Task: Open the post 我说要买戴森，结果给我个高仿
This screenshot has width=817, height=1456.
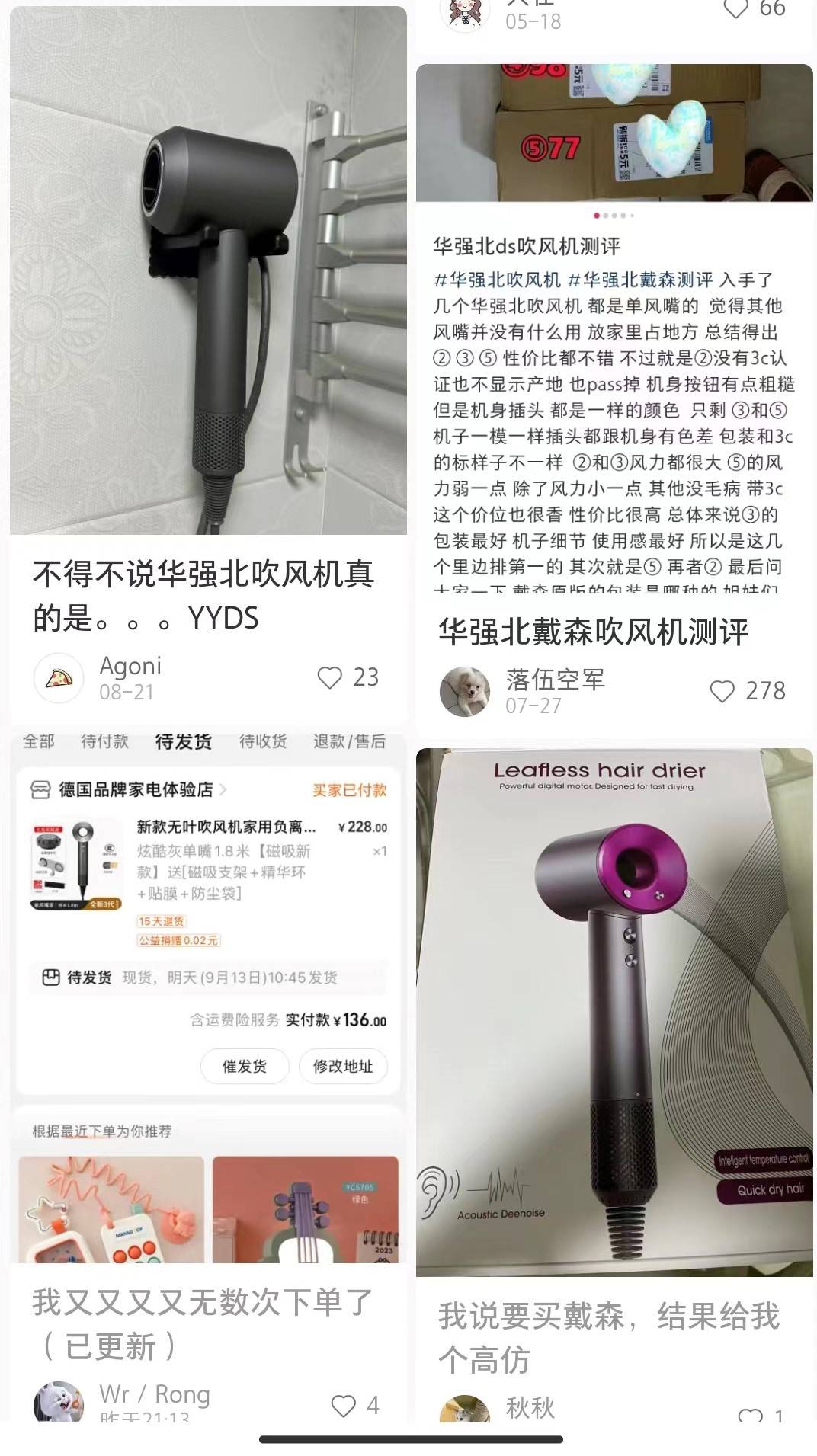Action: (x=608, y=1337)
